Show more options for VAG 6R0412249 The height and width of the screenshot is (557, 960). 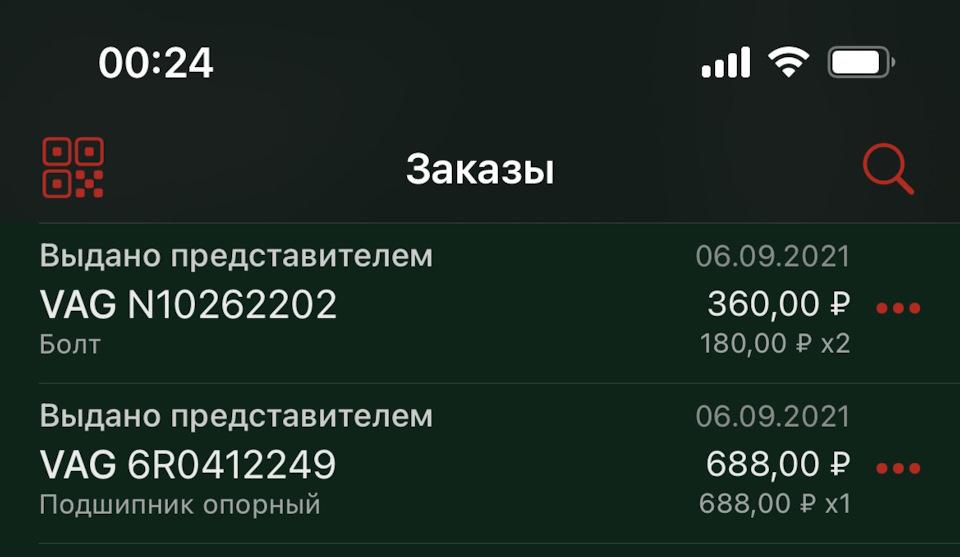click(x=897, y=467)
